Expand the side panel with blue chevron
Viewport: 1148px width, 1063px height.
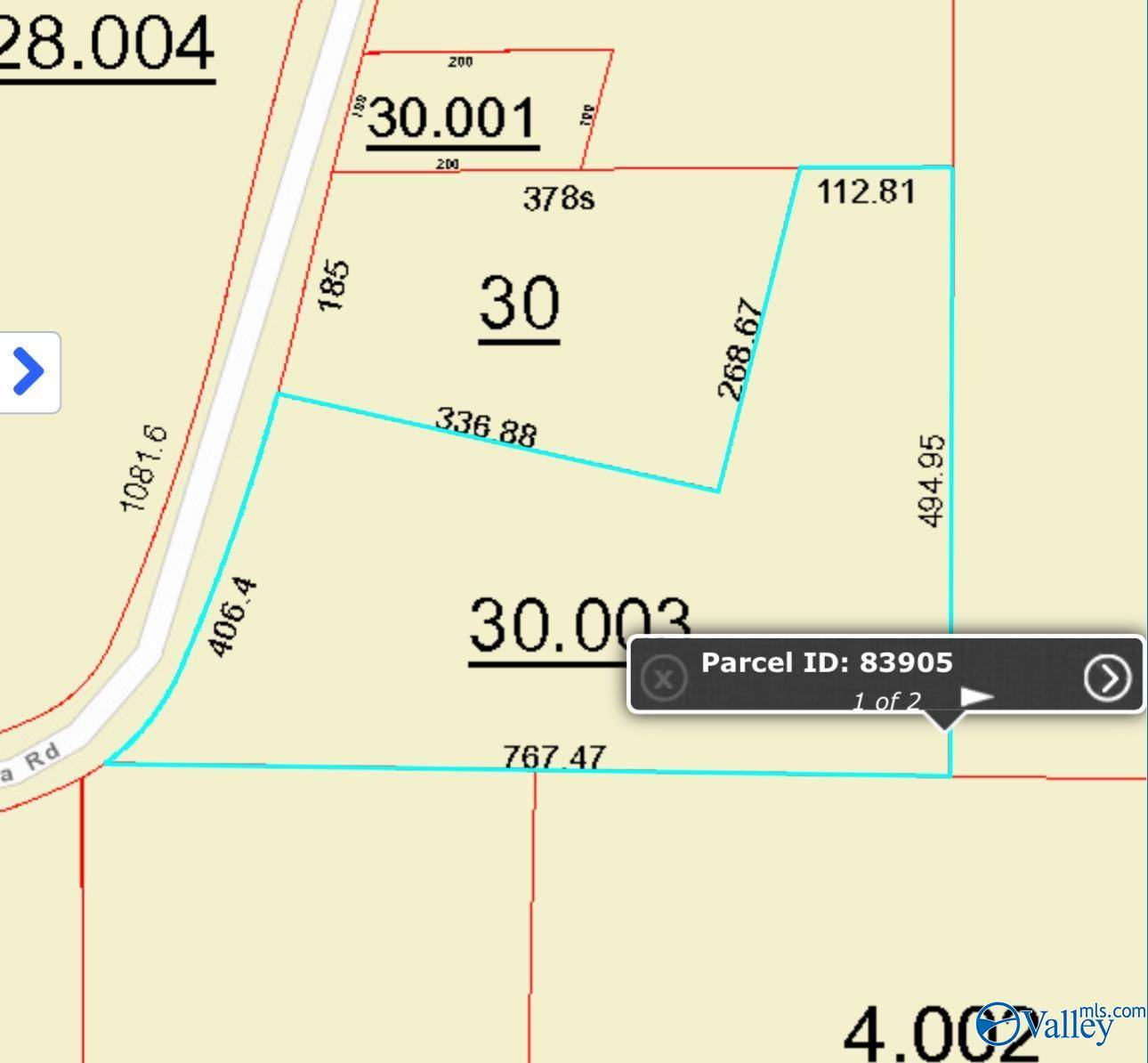click(x=28, y=371)
